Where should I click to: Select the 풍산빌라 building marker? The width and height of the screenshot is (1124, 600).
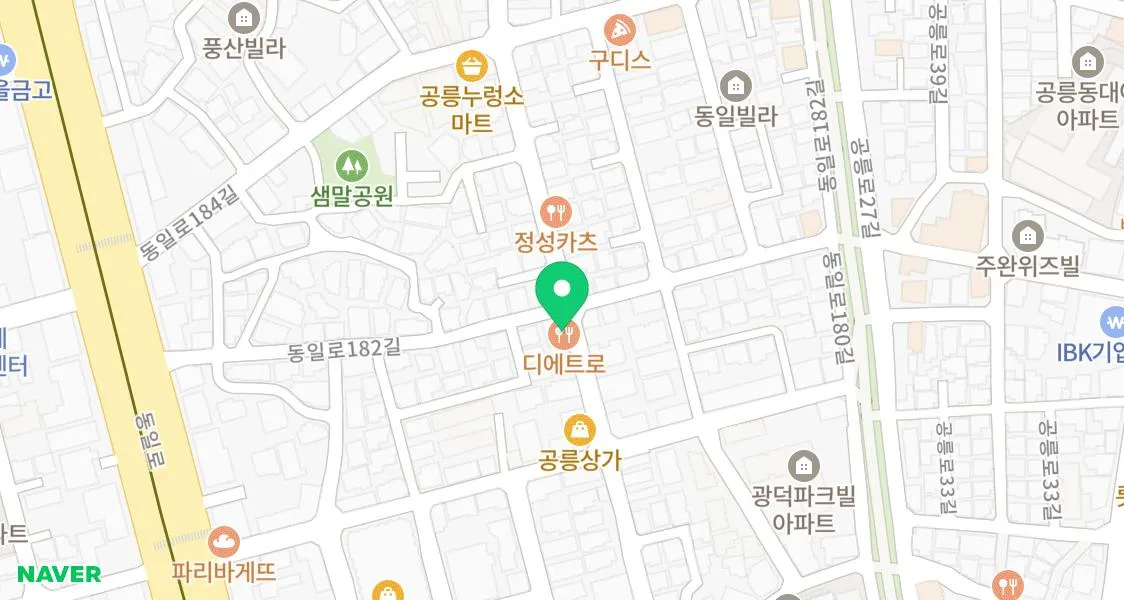coord(243,17)
